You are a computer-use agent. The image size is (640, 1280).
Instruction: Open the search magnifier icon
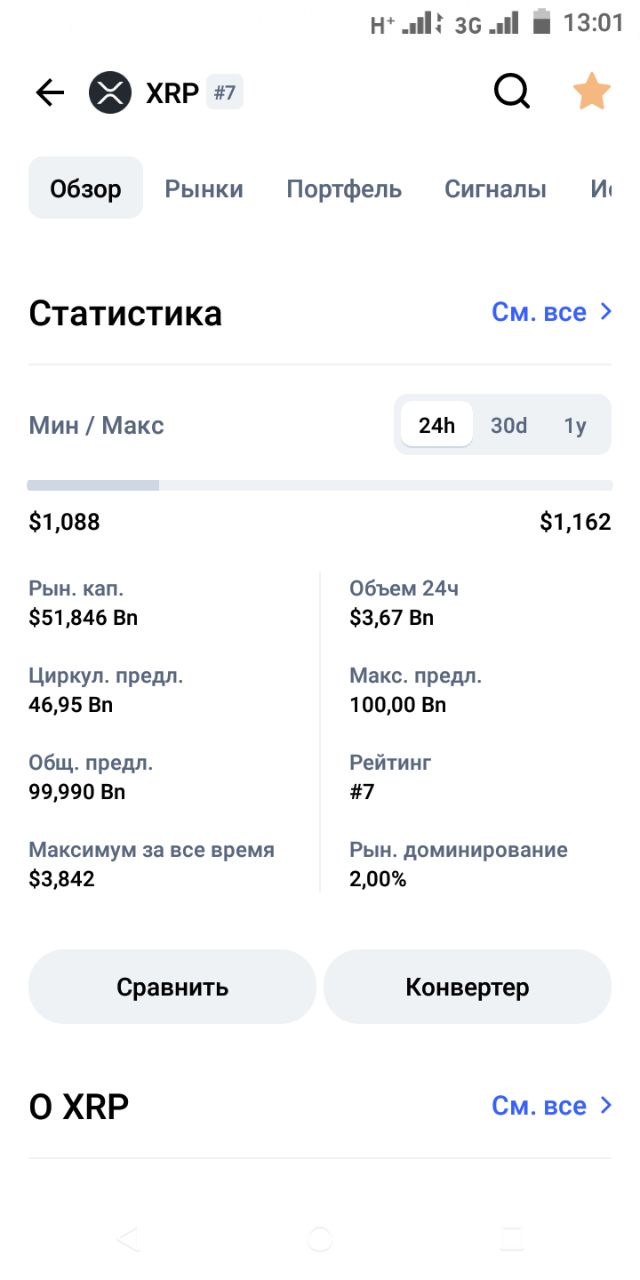(x=512, y=92)
